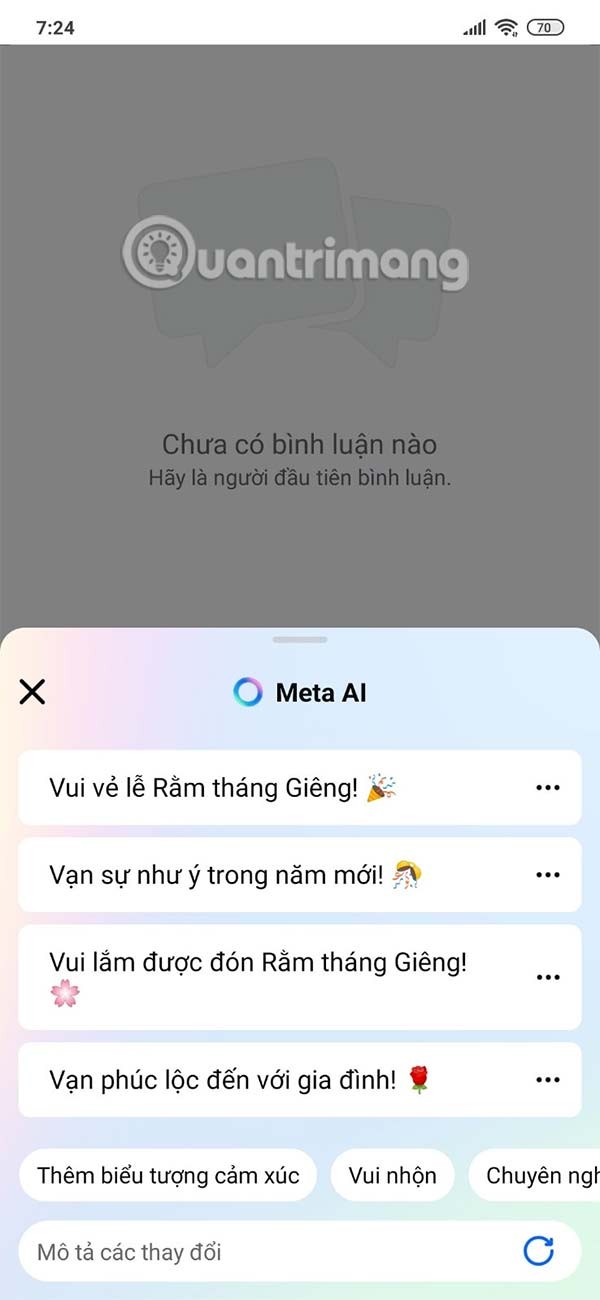Screen dimensions: 600x1300
Task: Tap the "Thêm biểu tượng cảm xúc" chip
Action: (168, 1175)
